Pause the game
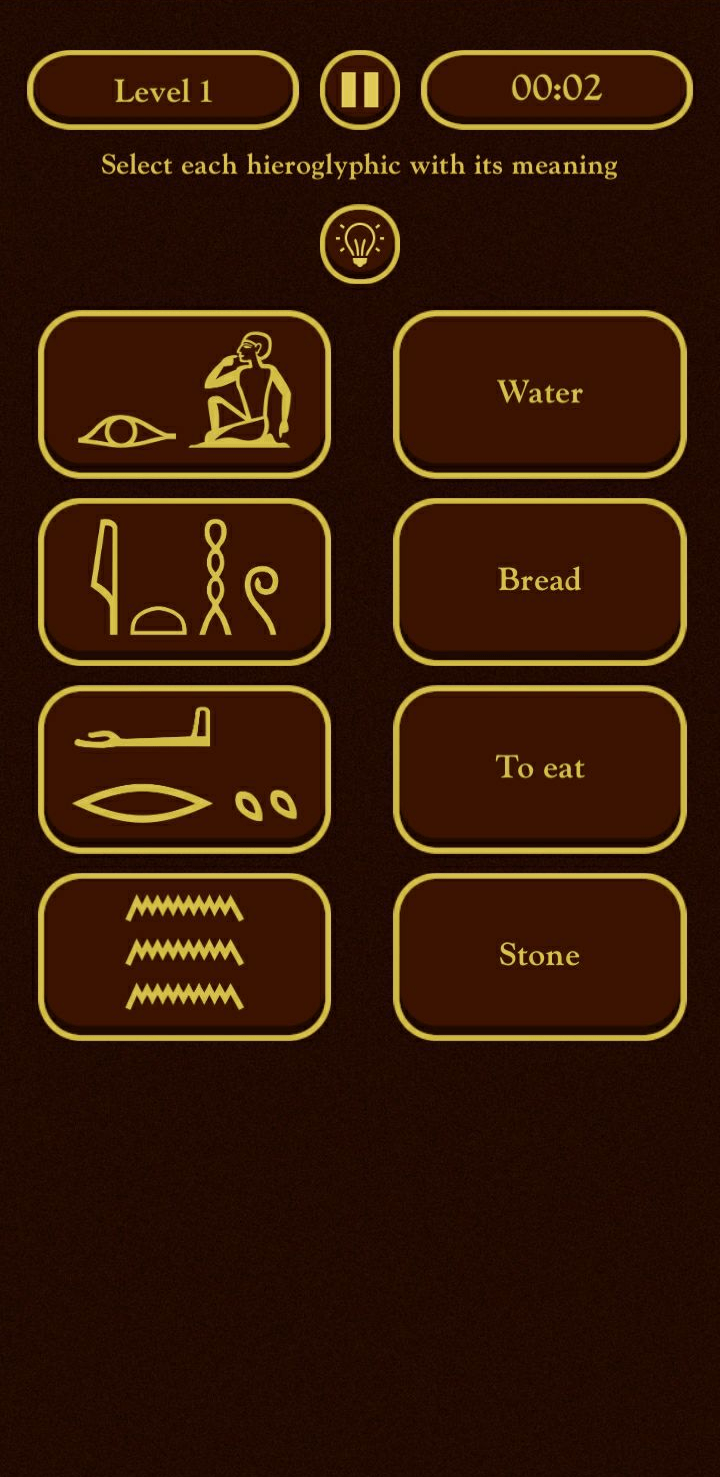Image resolution: width=720 pixels, height=1477 pixels. [360, 90]
